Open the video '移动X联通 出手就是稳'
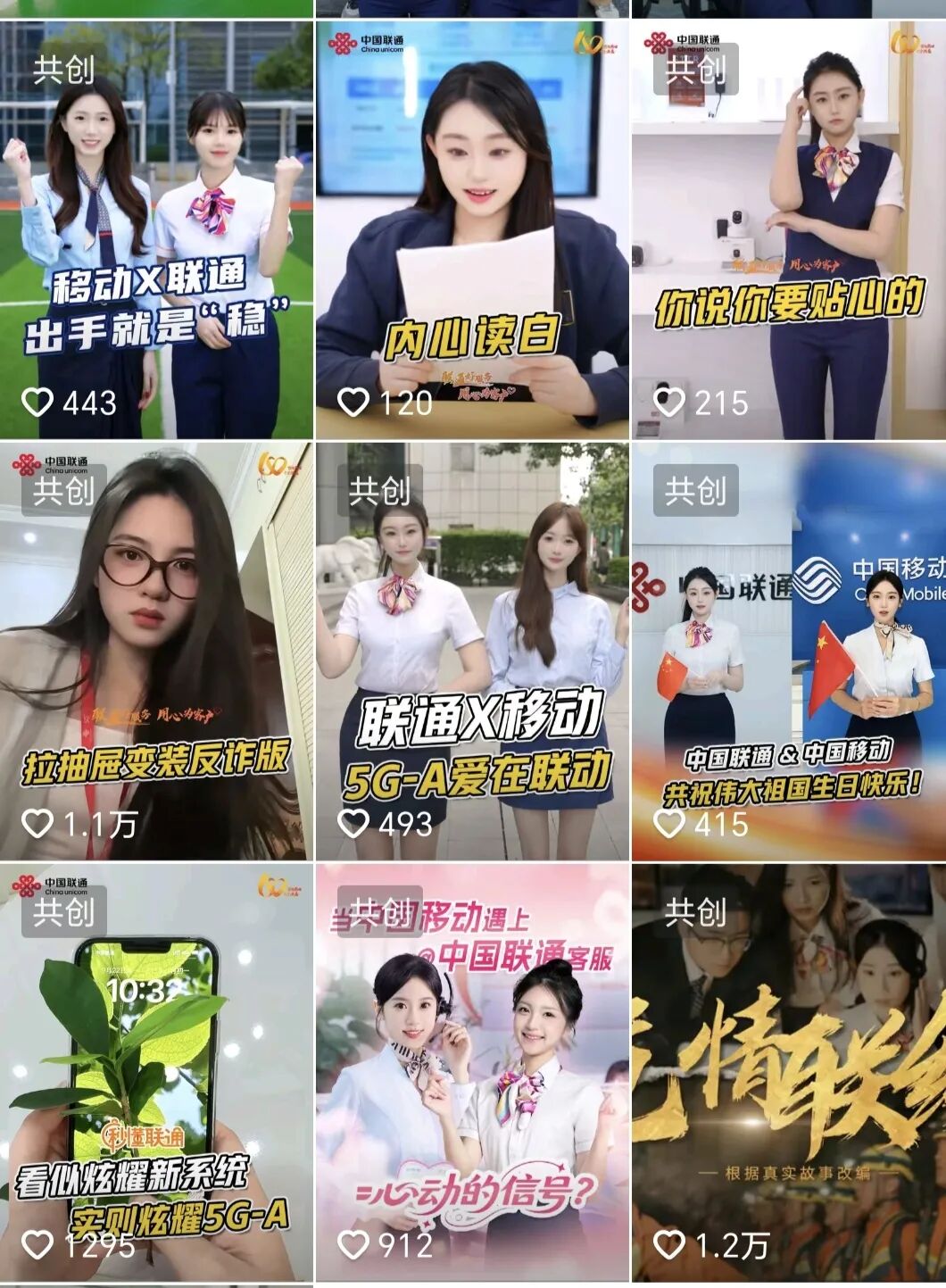 click(156, 230)
